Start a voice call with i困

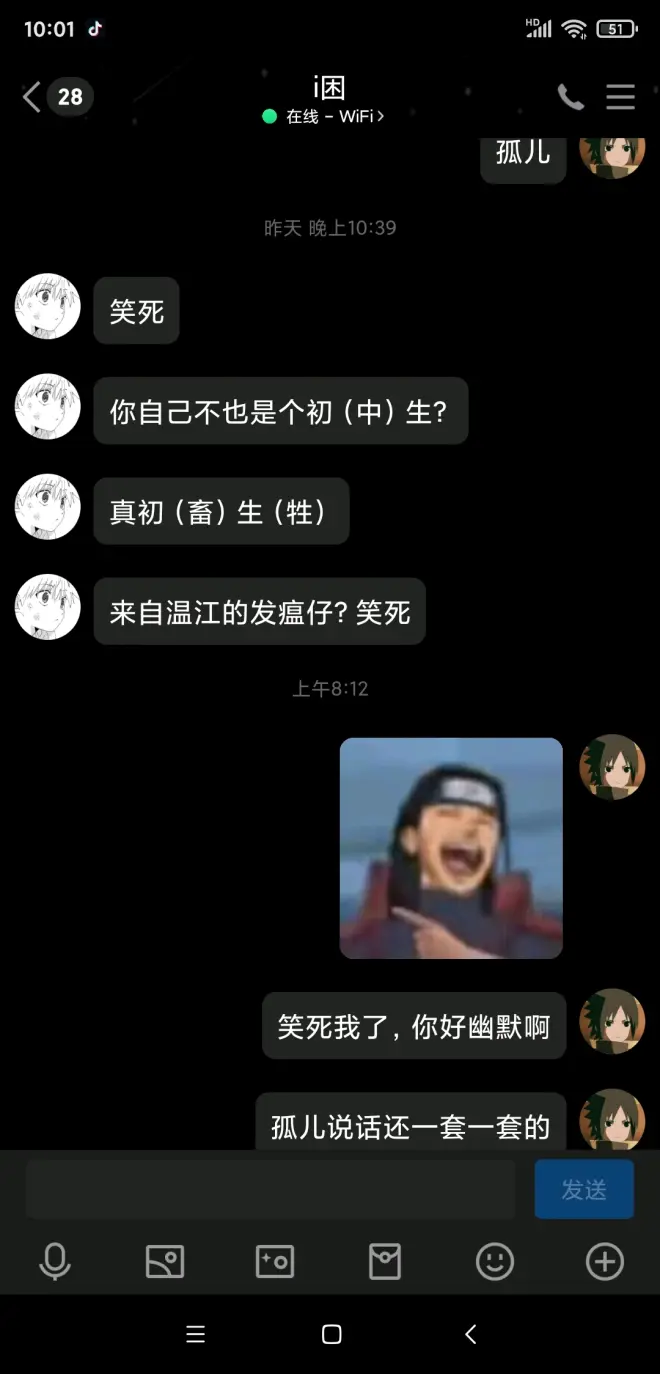(x=570, y=97)
